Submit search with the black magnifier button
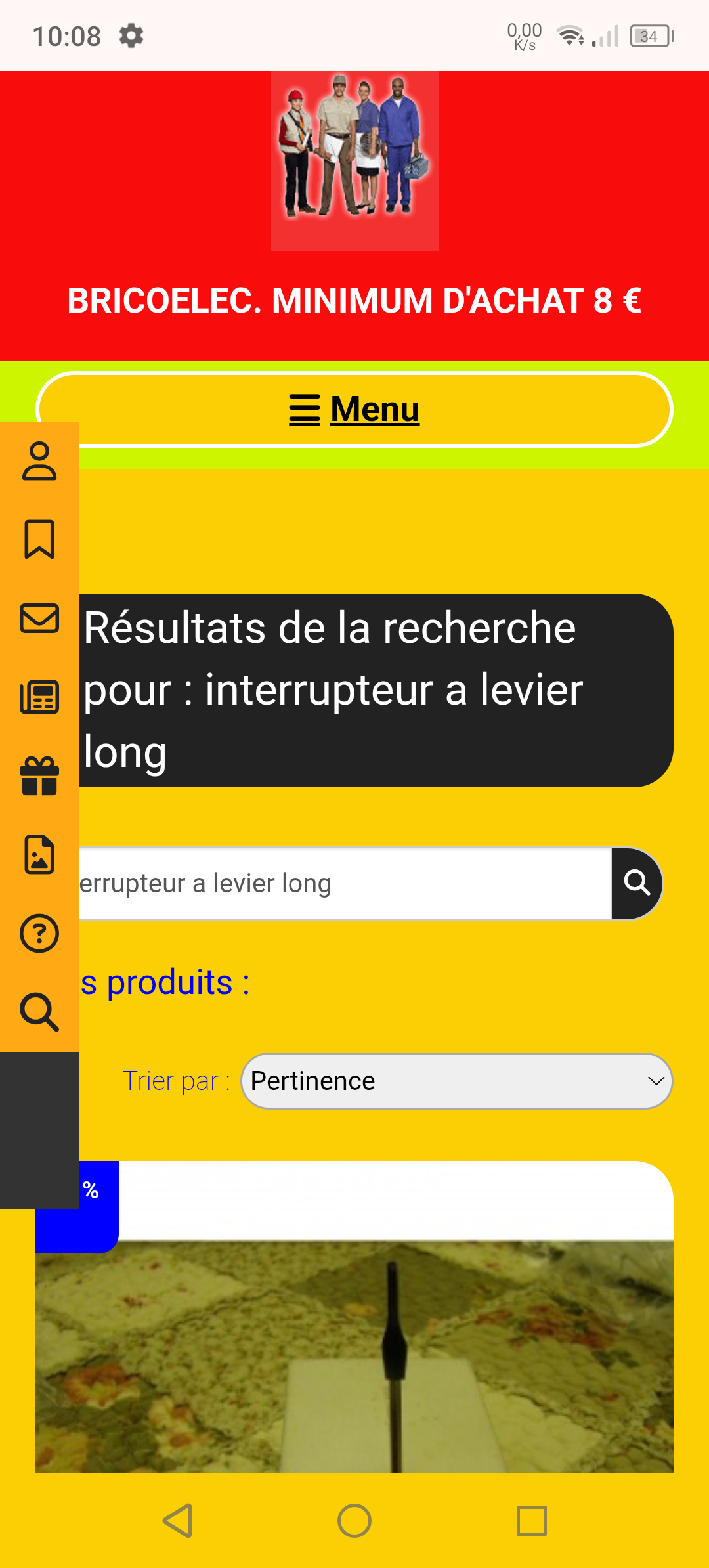Image resolution: width=709 pixels, height=1568 pixels. 636,884
